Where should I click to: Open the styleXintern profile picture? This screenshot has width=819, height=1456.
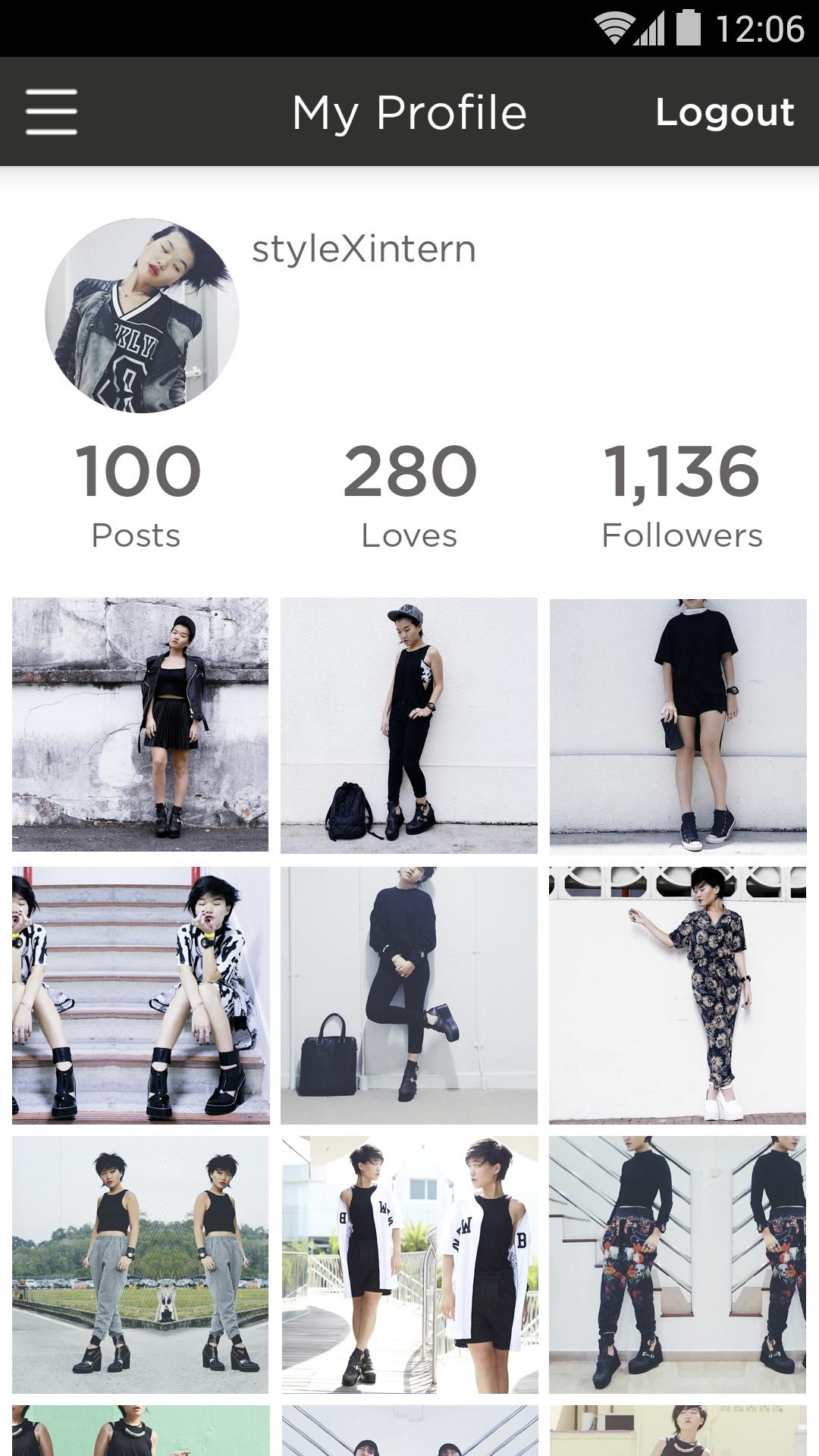coord(143,315)
